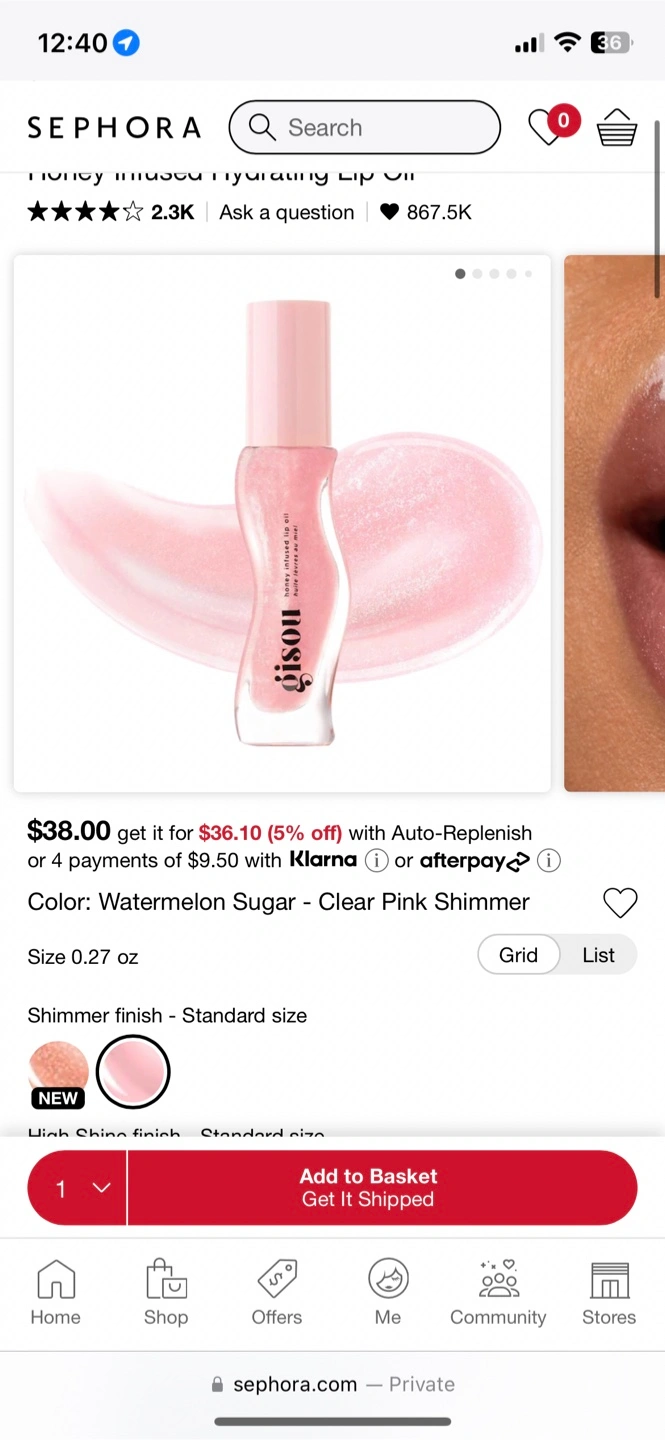Switch to the Shop tab

[166, 1293]
